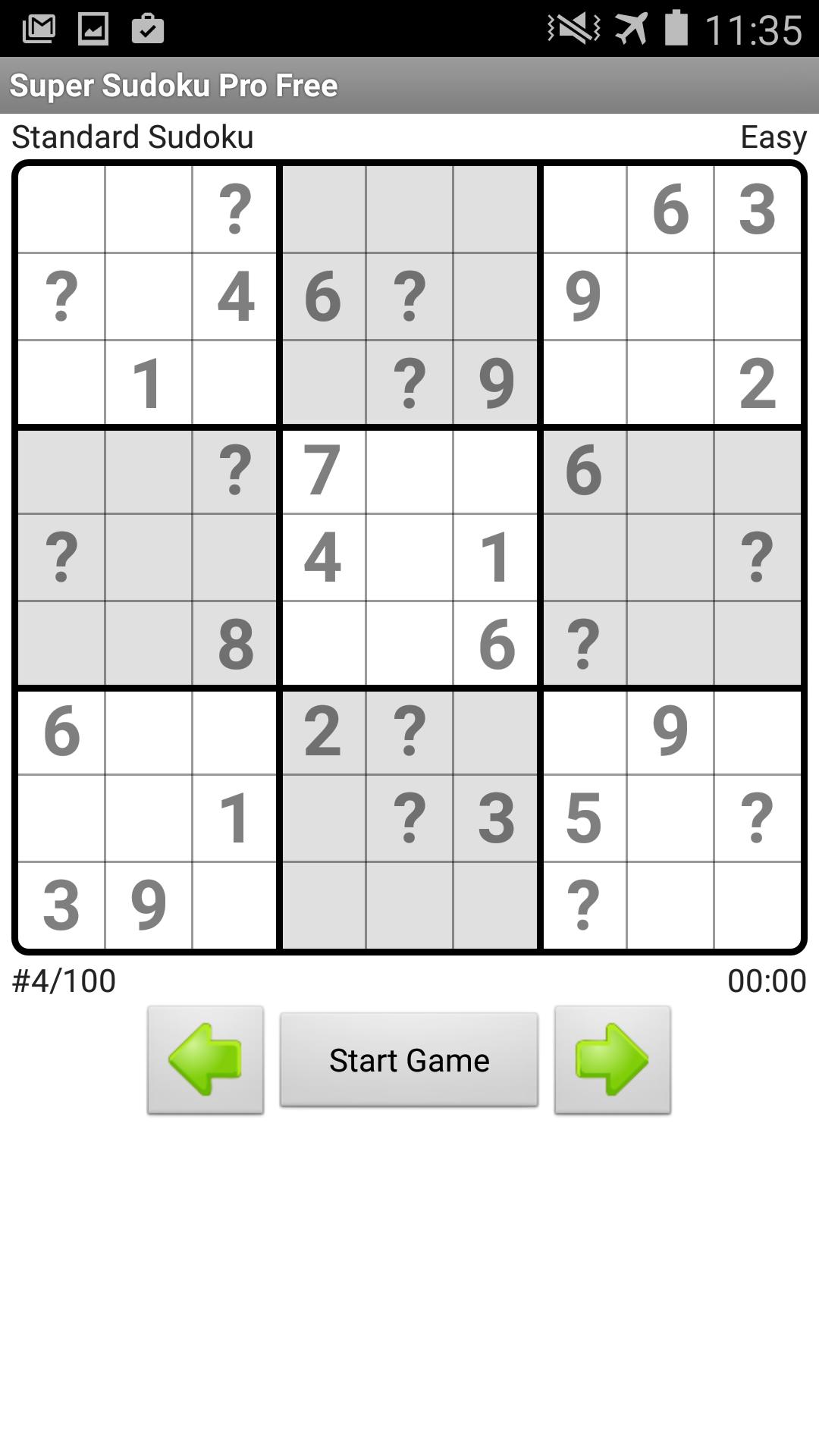
Task: Tap the right green arrow for next puzzle
Action: (613, 1060)
